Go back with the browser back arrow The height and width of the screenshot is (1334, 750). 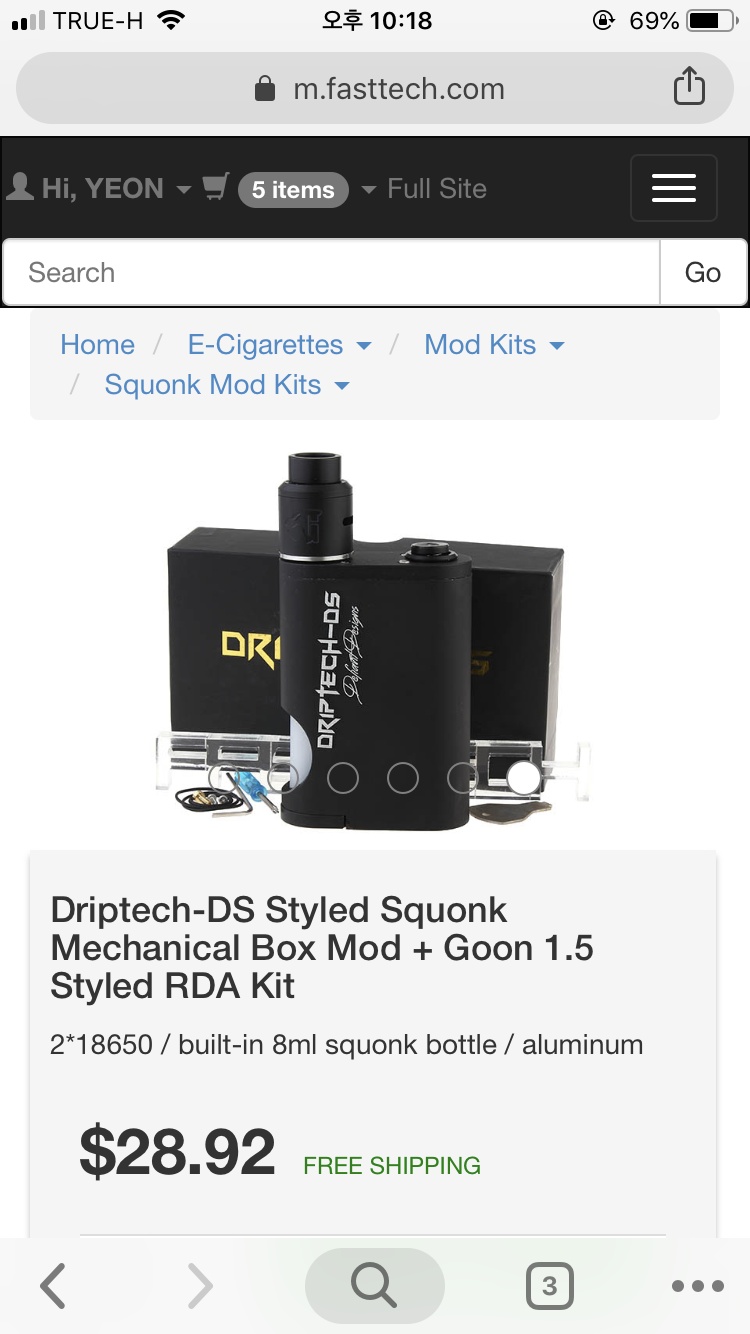coord(53,1286)
